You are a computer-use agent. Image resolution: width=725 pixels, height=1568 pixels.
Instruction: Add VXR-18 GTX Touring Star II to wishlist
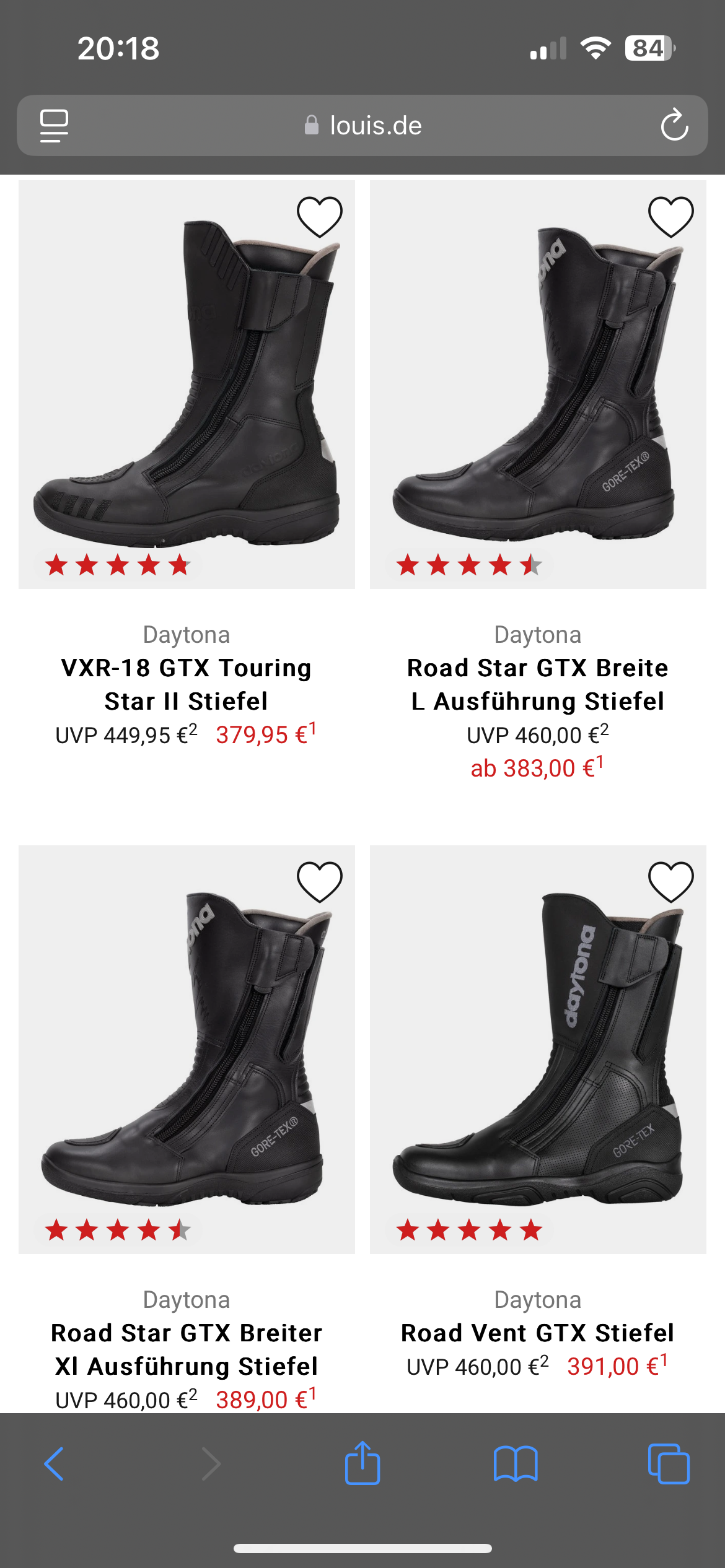click(x=320, y=217)
